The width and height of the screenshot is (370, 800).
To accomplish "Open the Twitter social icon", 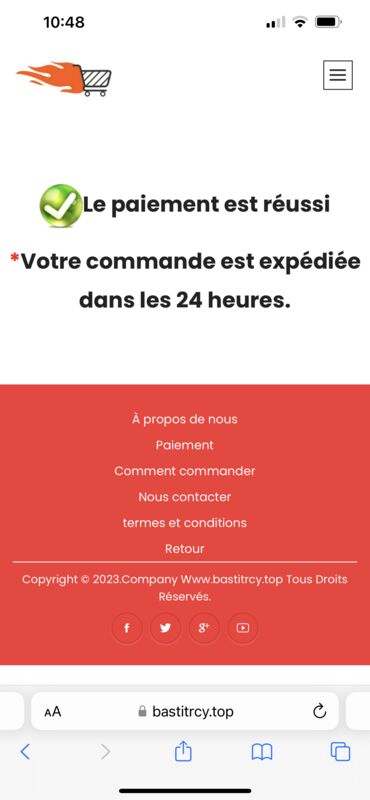I will 165,628.
